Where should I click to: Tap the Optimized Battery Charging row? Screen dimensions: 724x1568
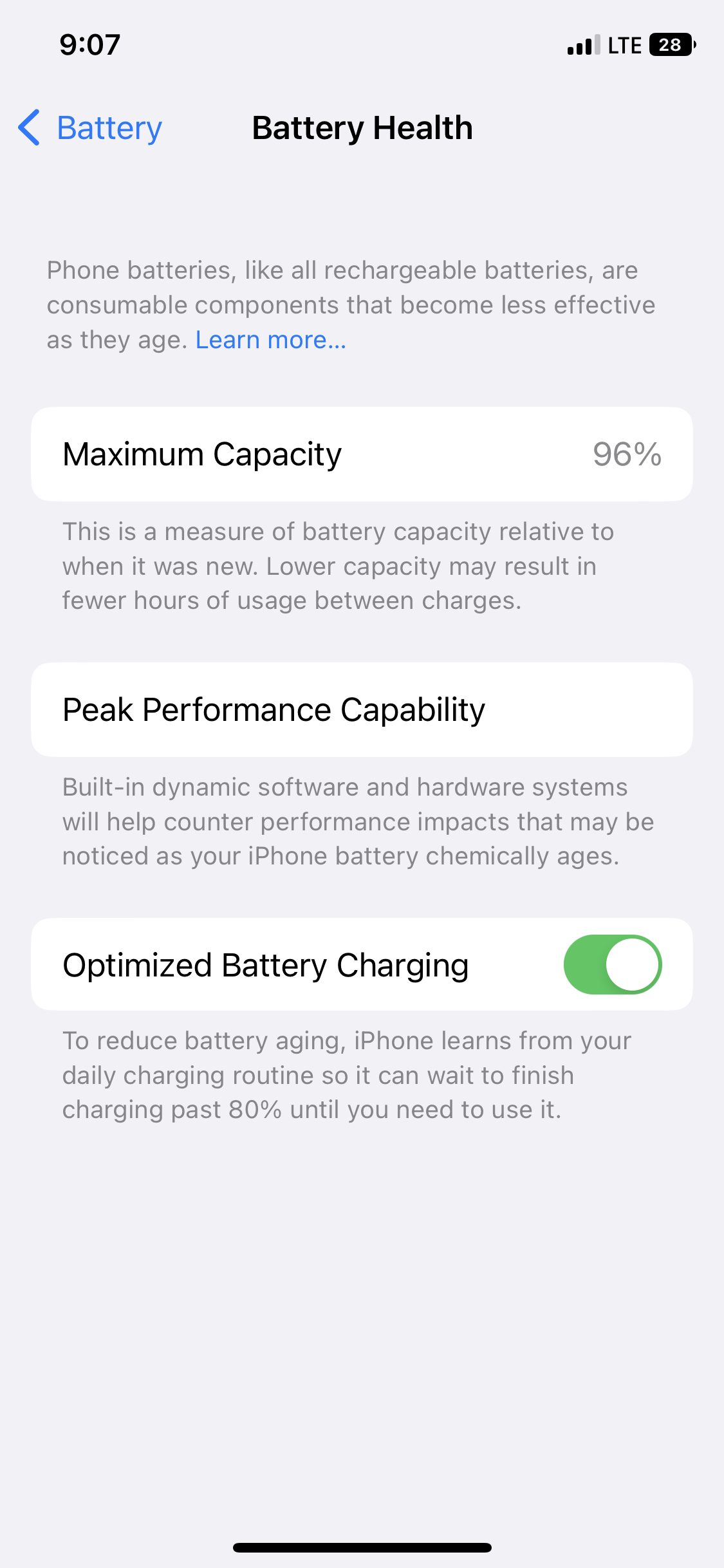[362, 964]
